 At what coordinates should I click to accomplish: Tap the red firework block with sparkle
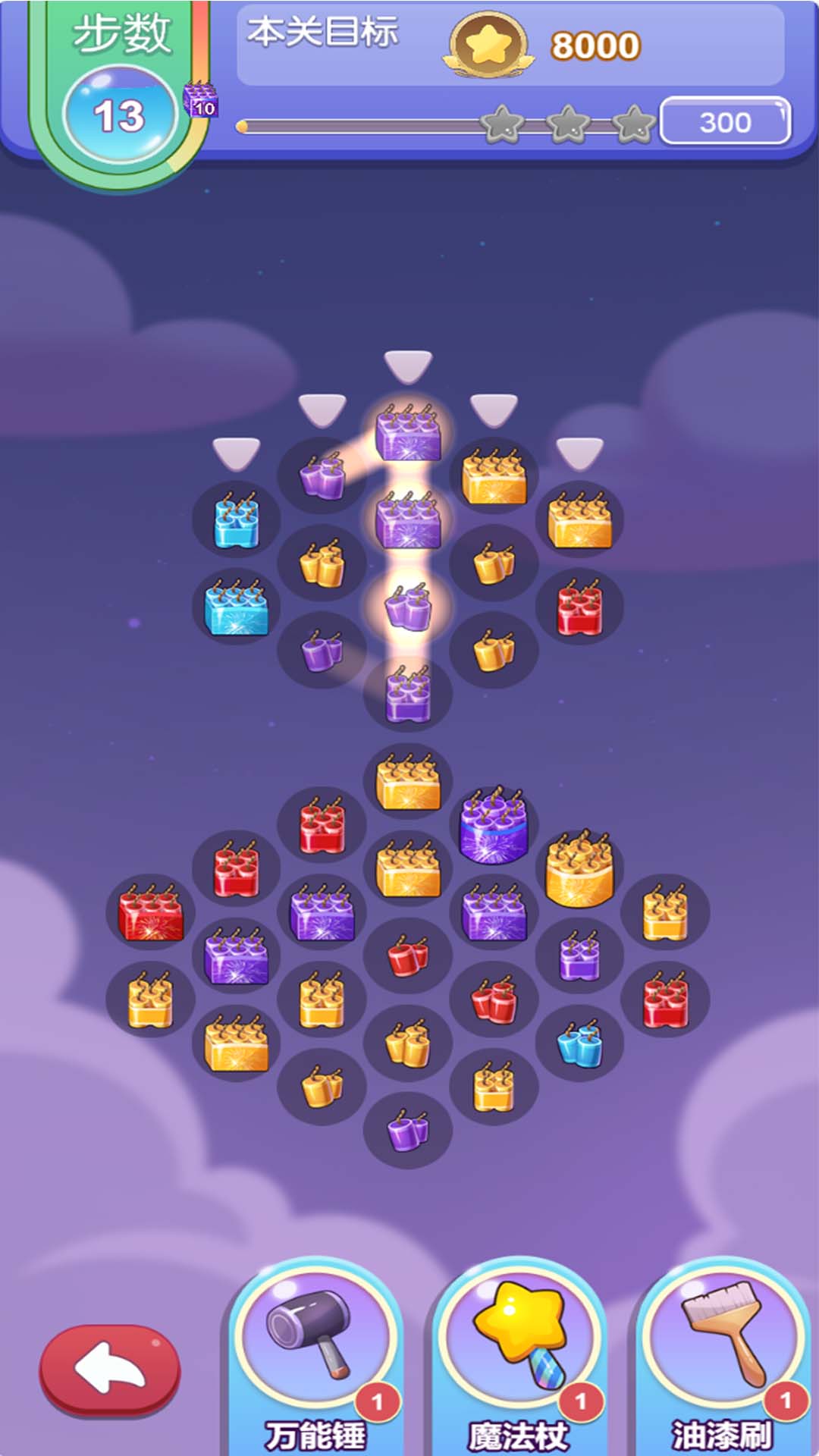coord(150,913)
